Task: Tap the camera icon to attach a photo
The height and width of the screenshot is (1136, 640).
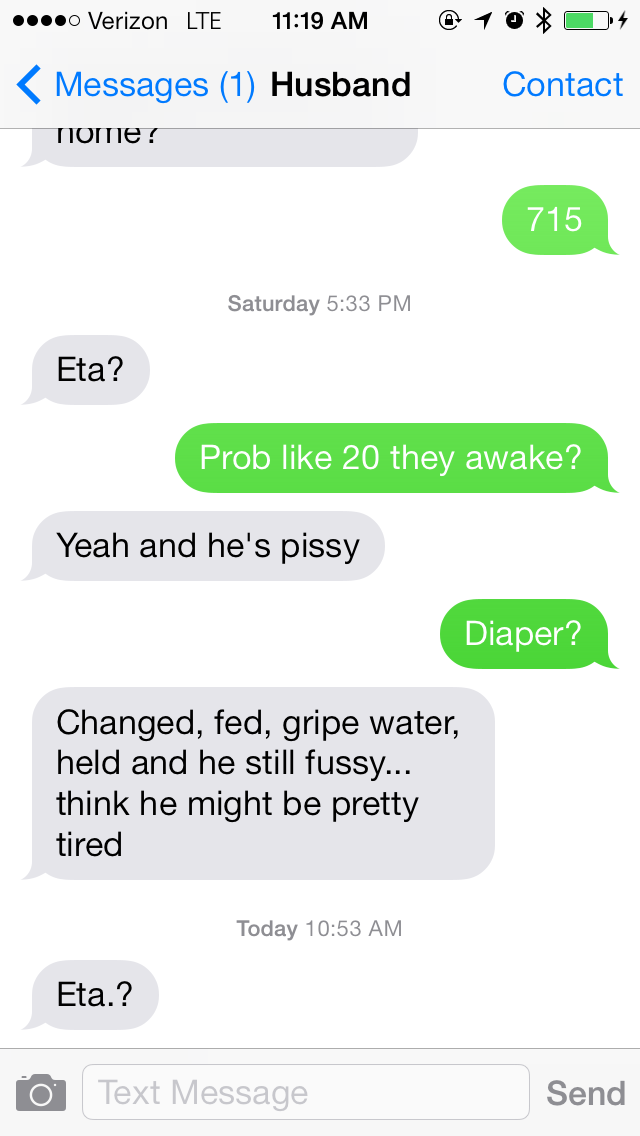Action: click(41, 1092)
